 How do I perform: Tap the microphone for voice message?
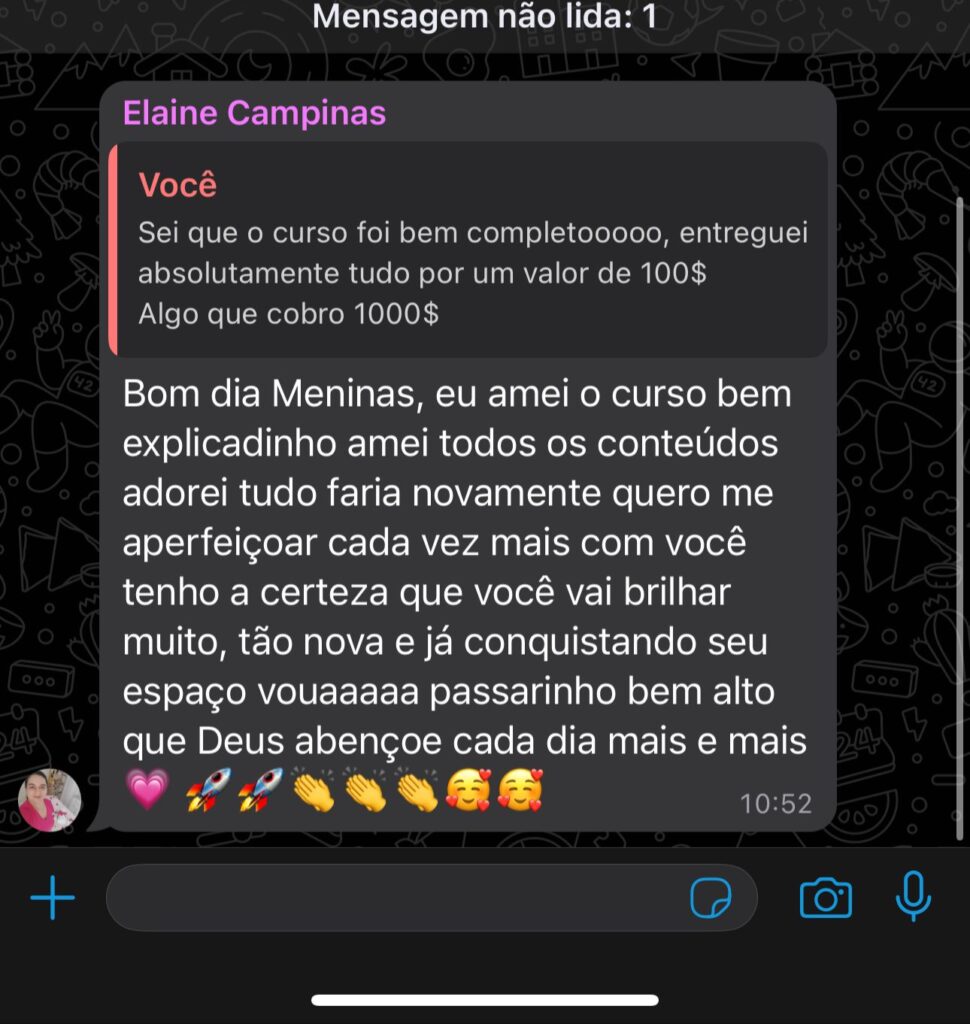pyautogui.click(x=912, y=896)
